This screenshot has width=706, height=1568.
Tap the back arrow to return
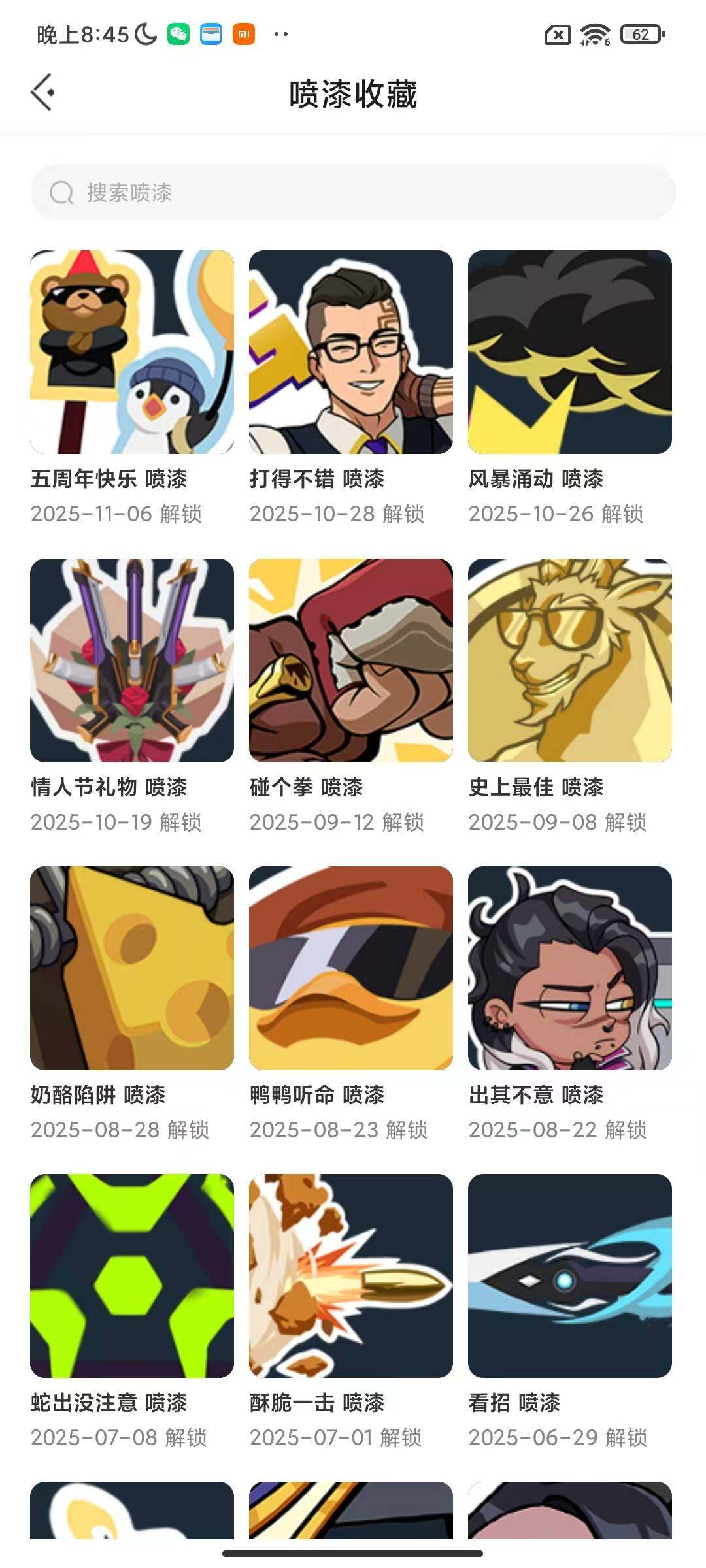(43, 92)
